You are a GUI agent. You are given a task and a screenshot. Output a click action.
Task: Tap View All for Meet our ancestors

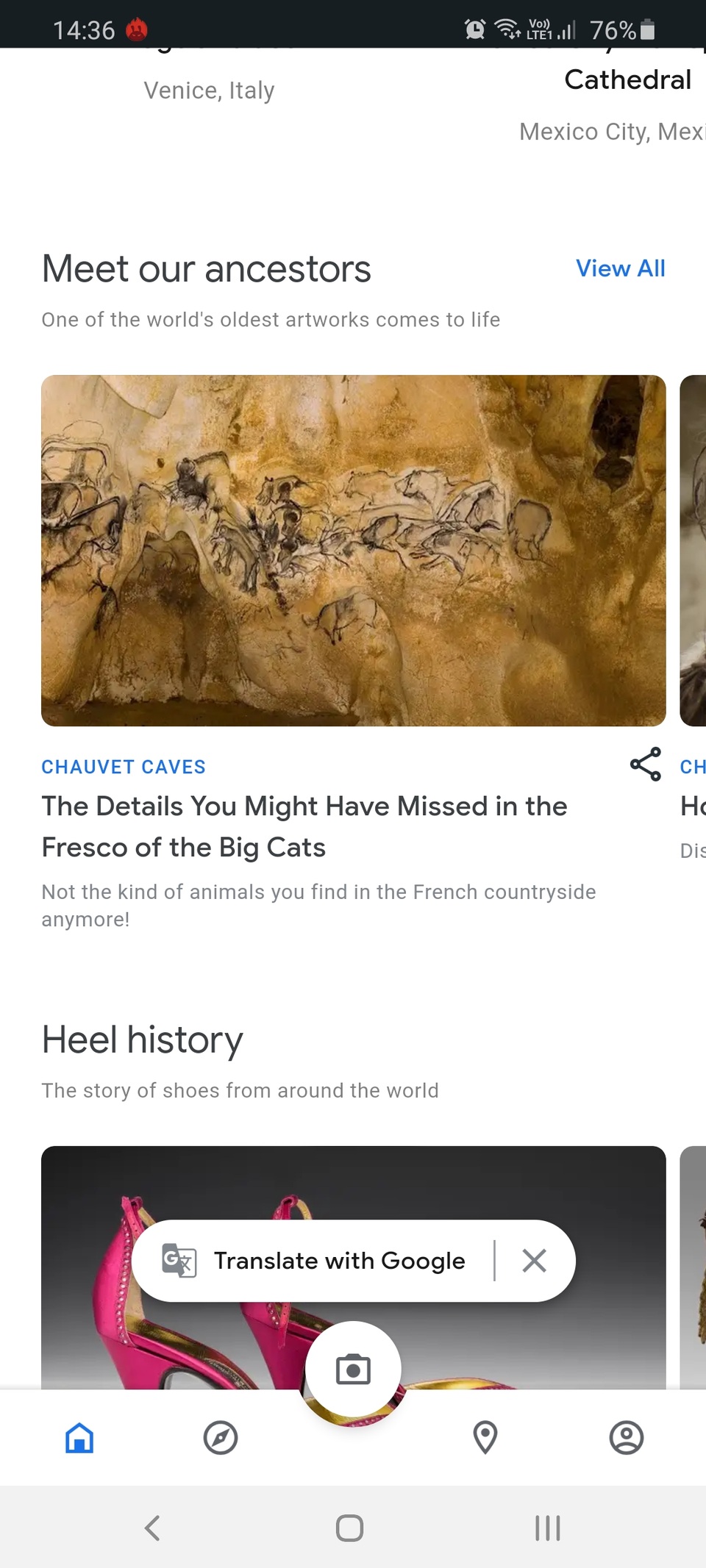point(620,268)
